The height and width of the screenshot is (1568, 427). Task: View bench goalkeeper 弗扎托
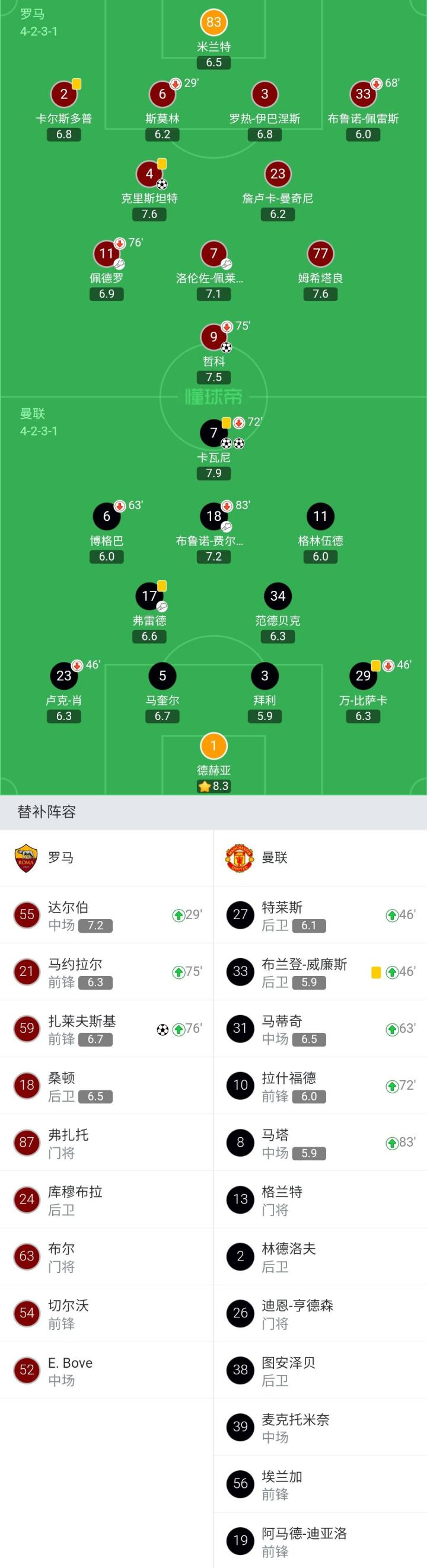[107, 1143]
